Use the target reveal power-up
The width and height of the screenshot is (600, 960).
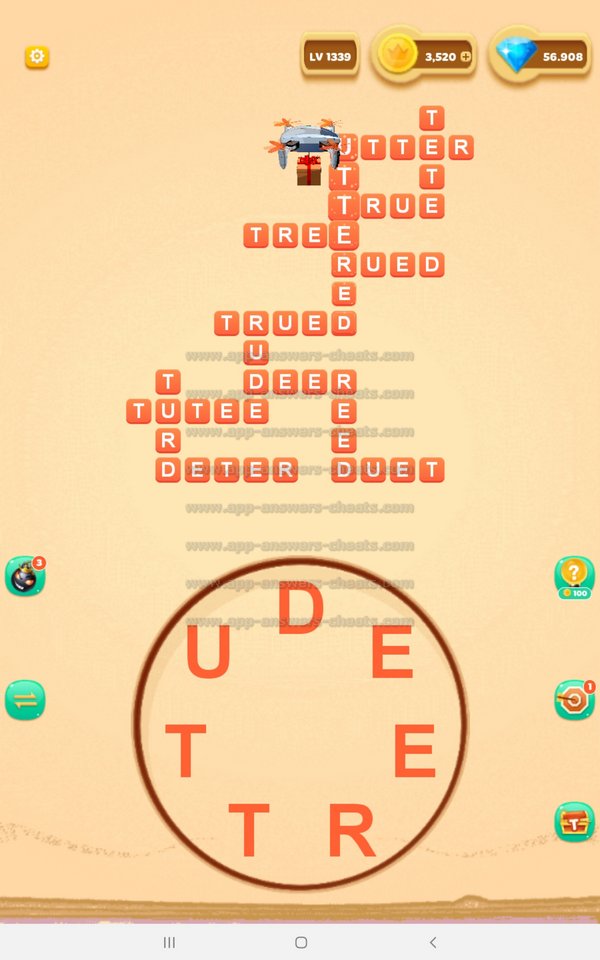574,700
